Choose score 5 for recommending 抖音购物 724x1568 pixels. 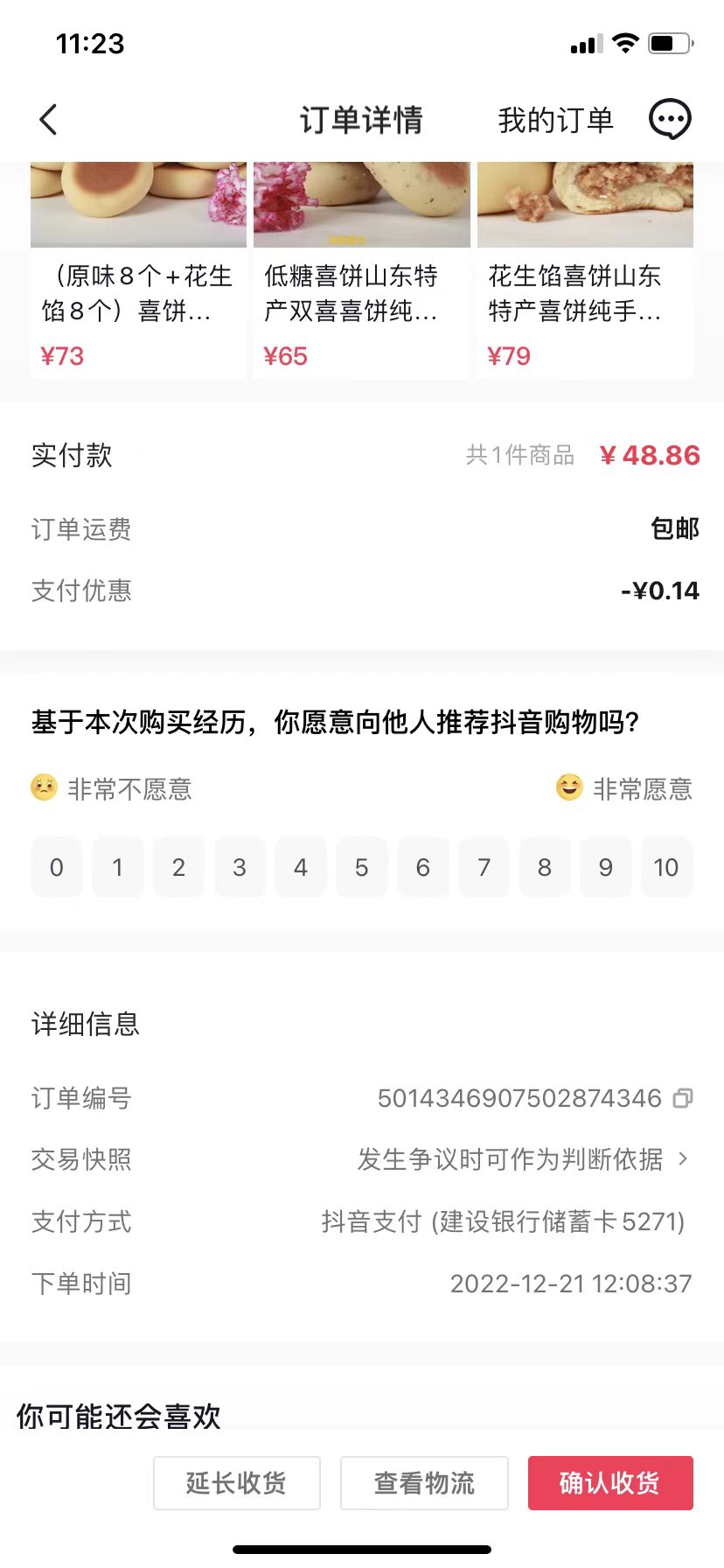pyautogui.click(x=361, y=867)
